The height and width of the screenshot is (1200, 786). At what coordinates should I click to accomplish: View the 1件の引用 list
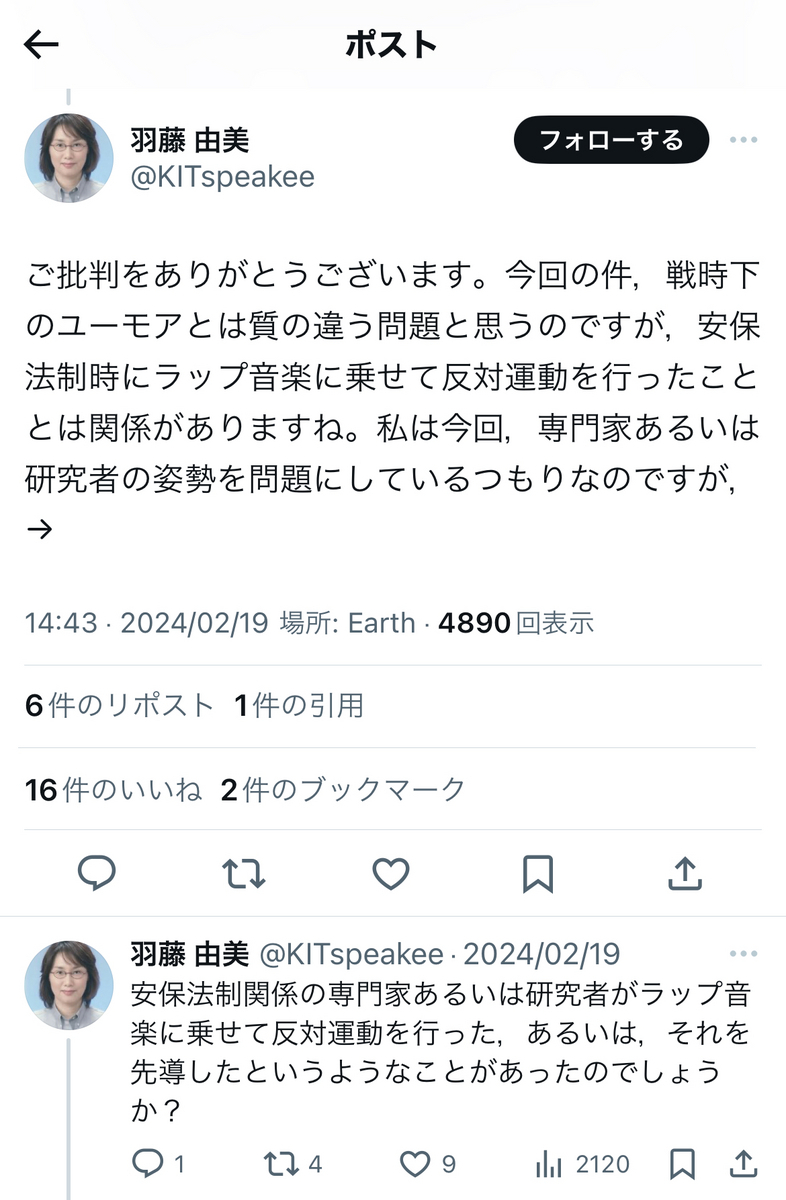298,706
